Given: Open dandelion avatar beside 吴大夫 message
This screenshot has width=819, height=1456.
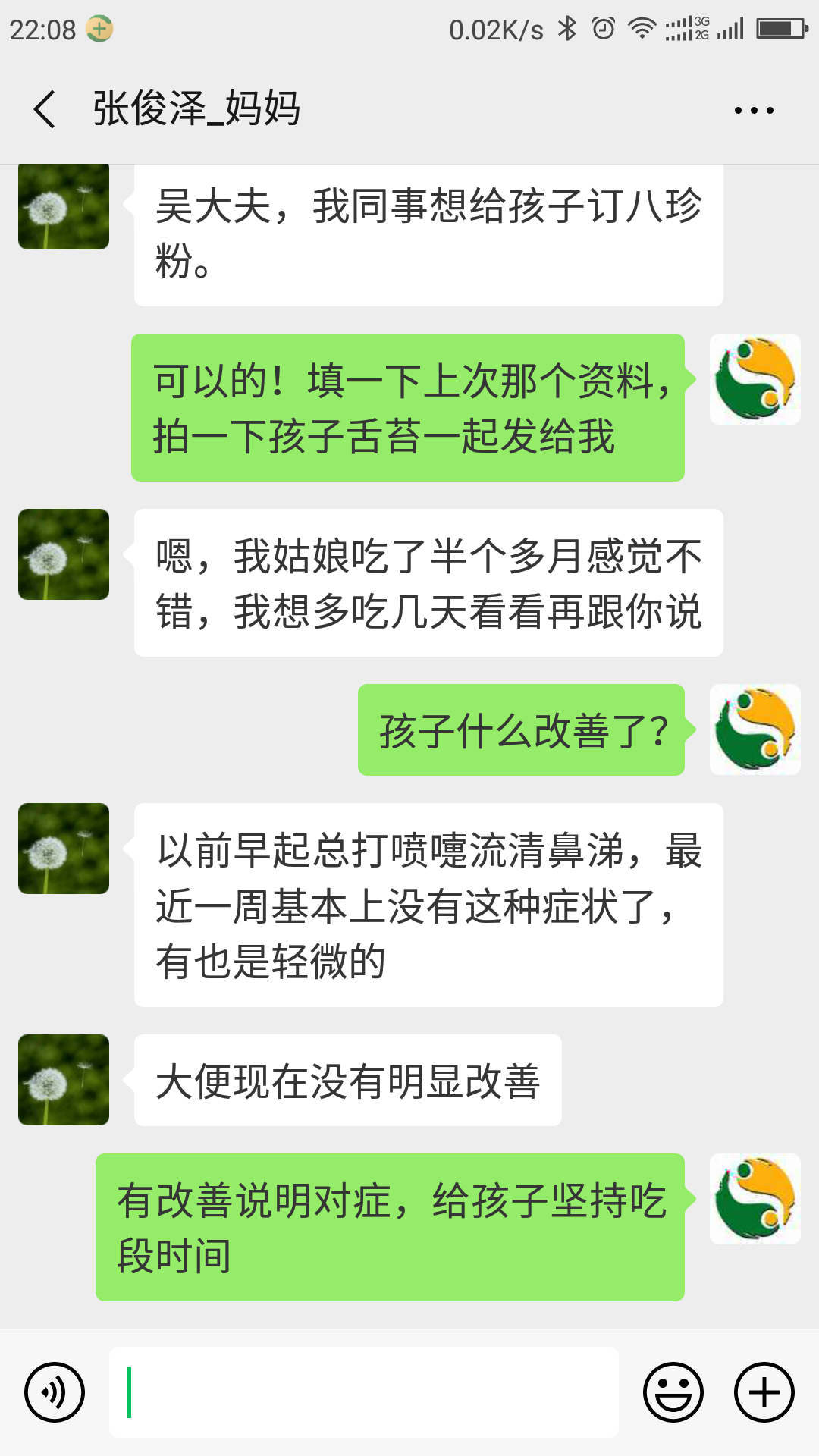Looking at the screenshot, I should point(64,206).
